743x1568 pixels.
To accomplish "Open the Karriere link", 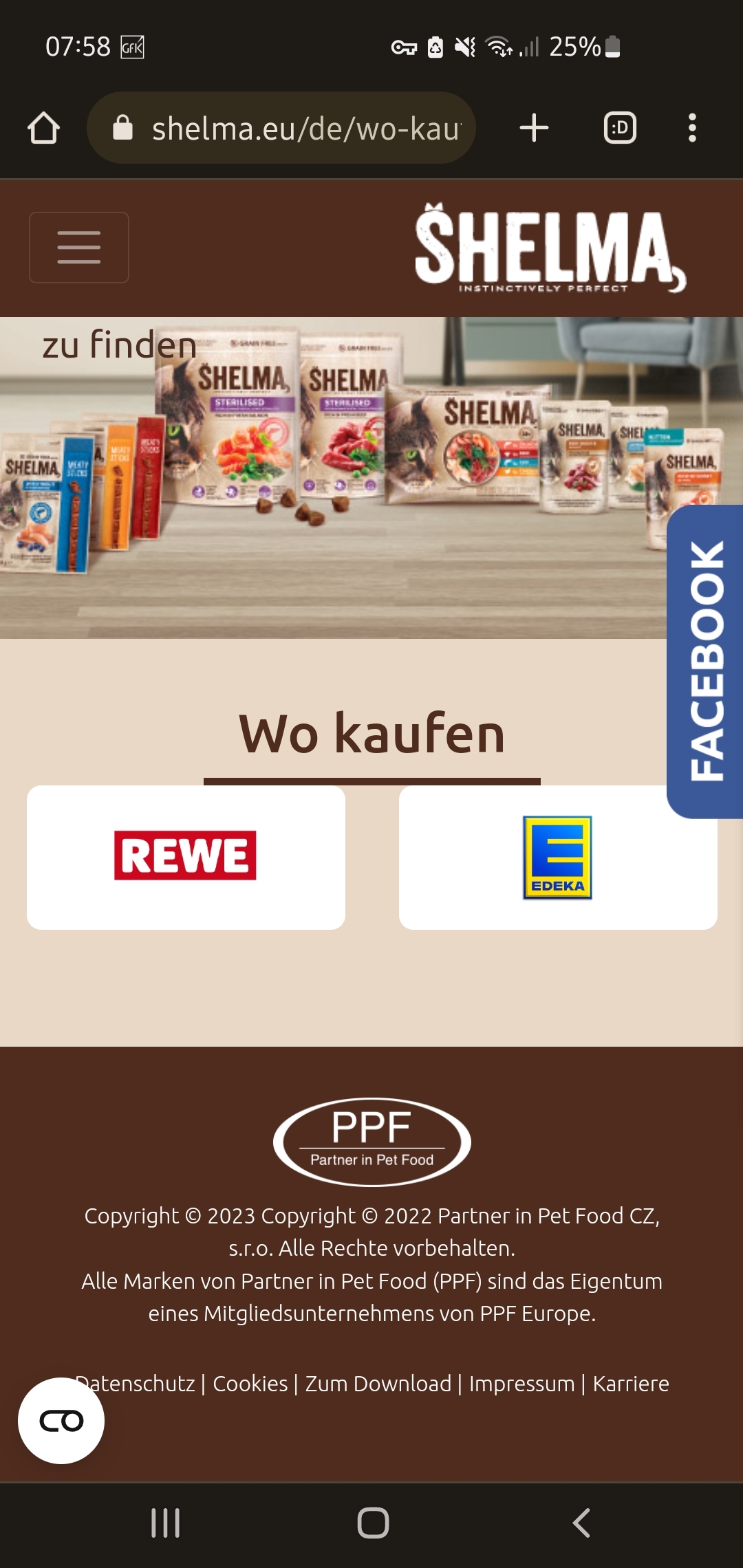I will (631, 1384).
